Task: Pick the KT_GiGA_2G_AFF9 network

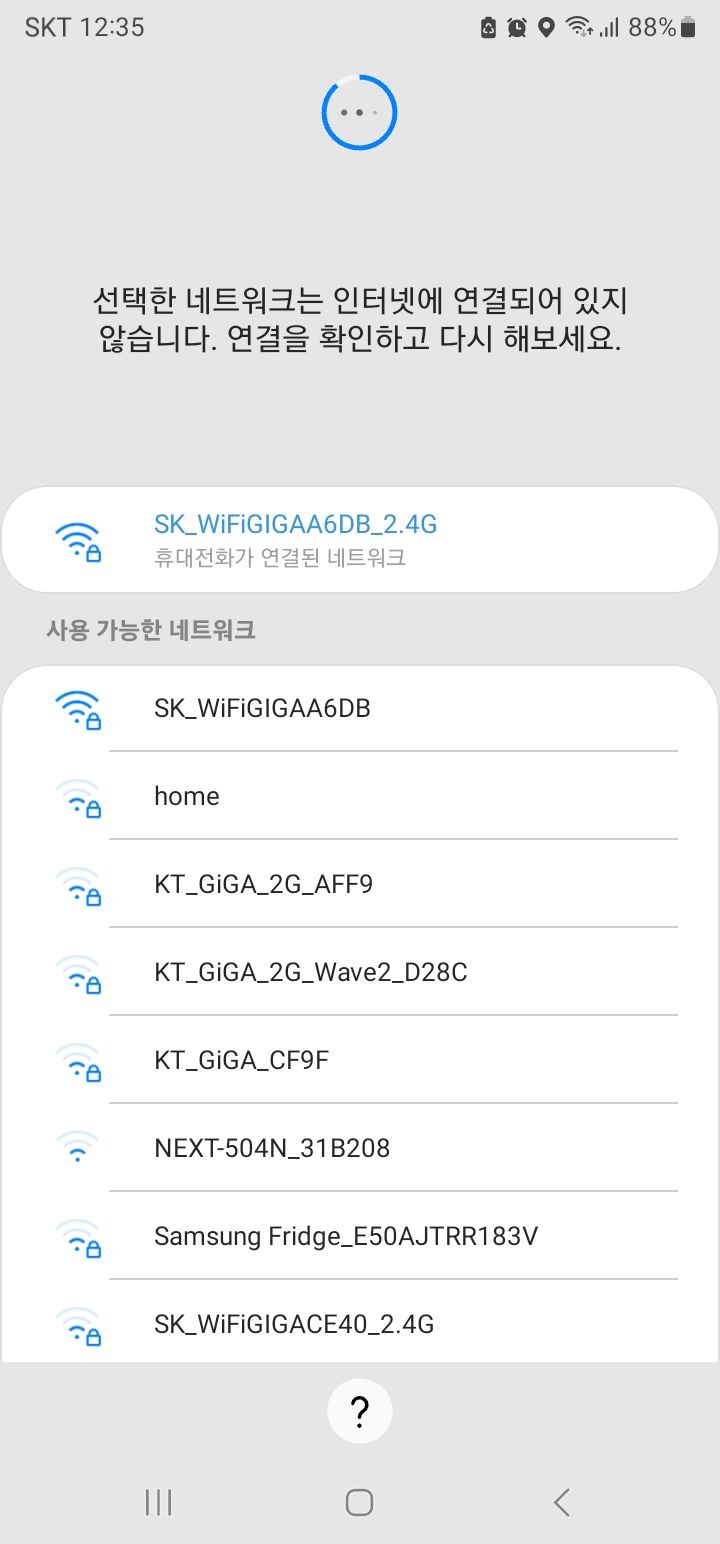Action: (x=360, y=884)
